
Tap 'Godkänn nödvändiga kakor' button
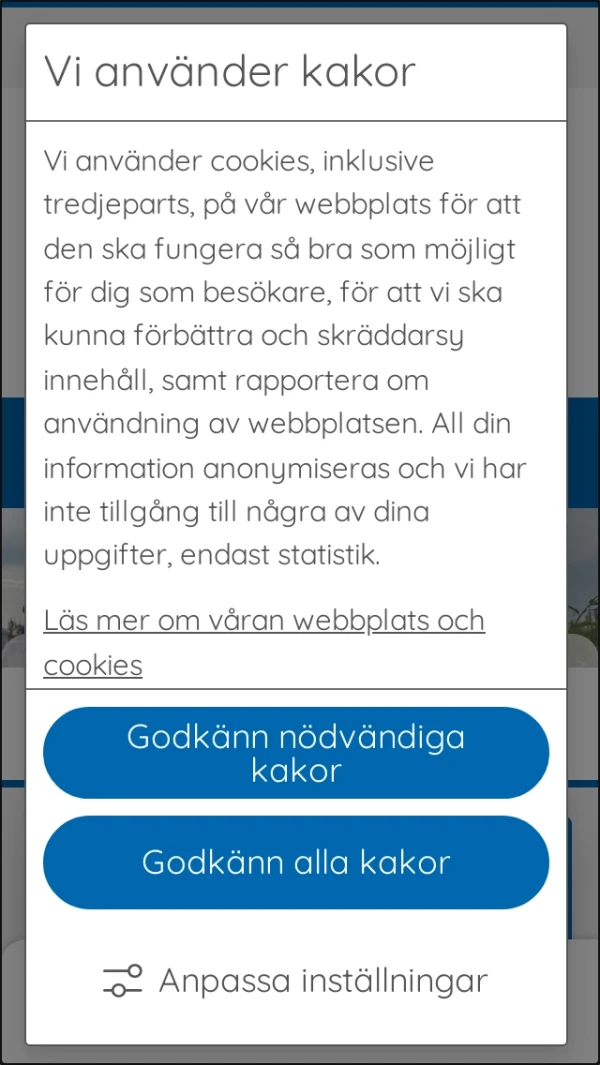296,753
